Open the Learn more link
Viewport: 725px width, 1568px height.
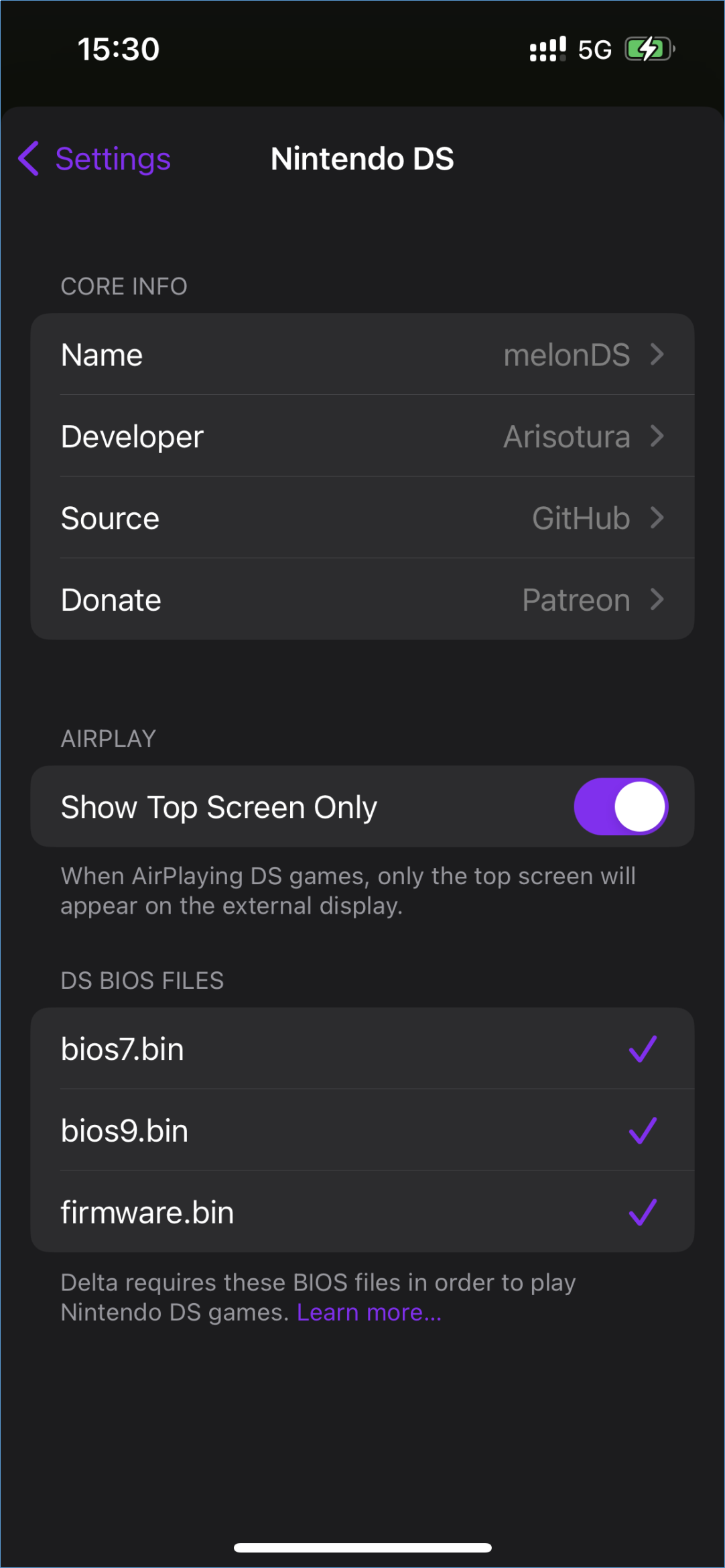(x=369, y=1312)
